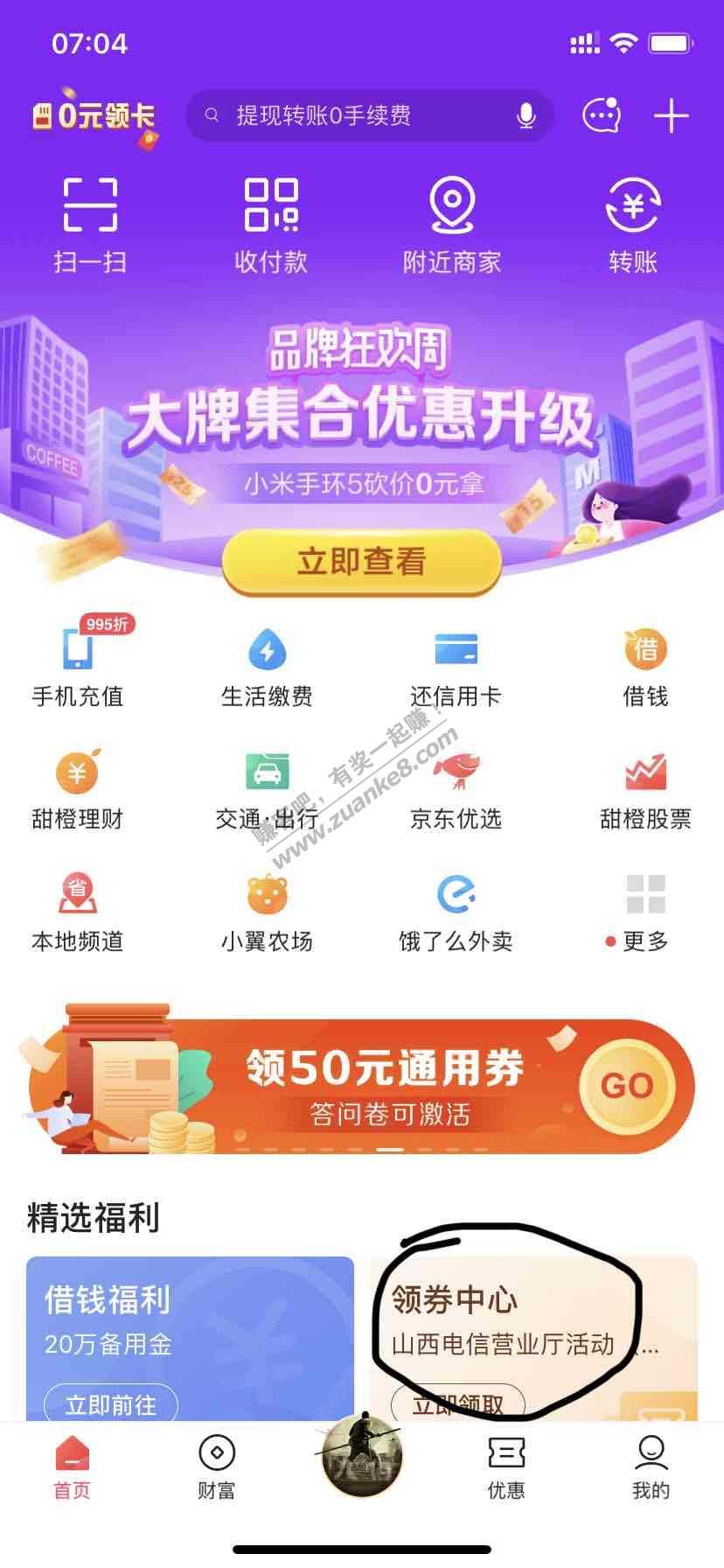Viewport: 724px width, 1568px height.
Task: Switch to the 财富 tab
Action: tap(216, 1466)
